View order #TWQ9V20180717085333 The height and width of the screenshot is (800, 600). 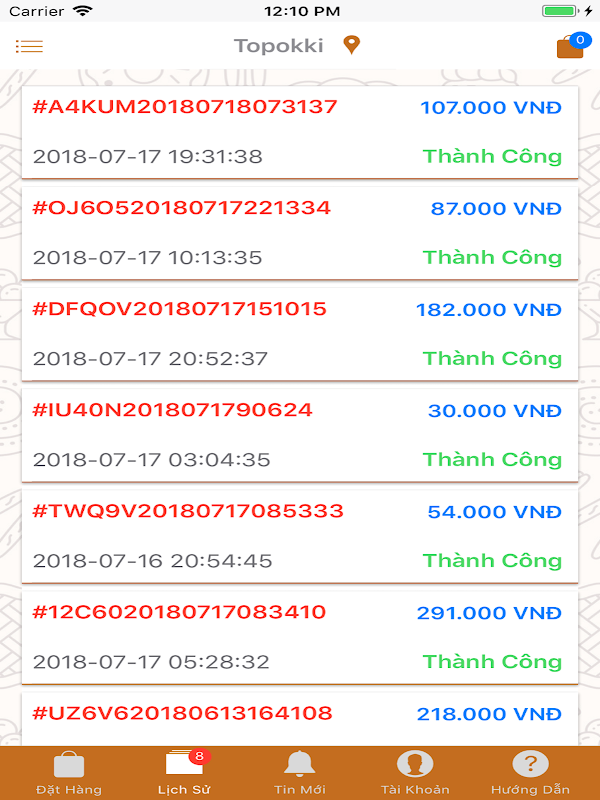click(300, 537)
